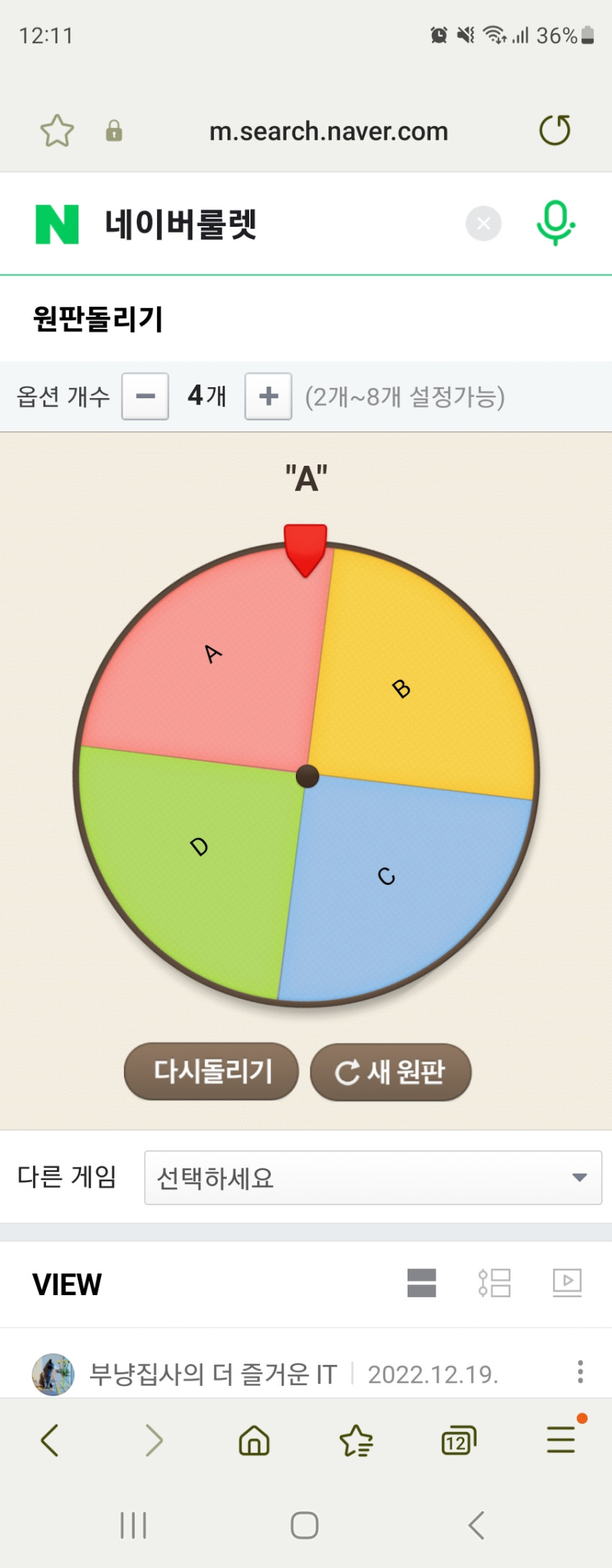The height and width of the screenshot is (1568, 612).
Task: Expand the 다른 게임 dropdown
Action: click(x=373, y=1178)
